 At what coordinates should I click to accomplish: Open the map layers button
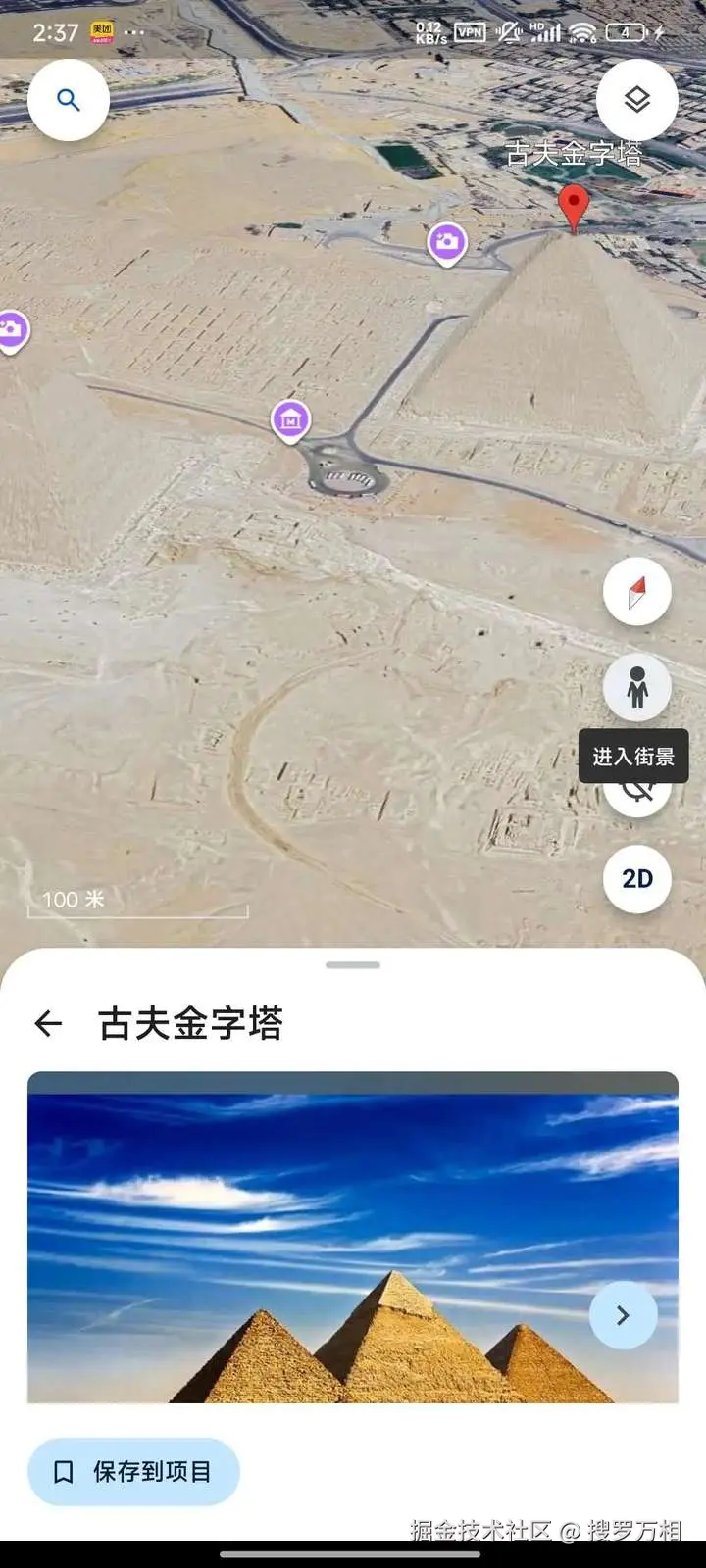[x=637, y=100]
